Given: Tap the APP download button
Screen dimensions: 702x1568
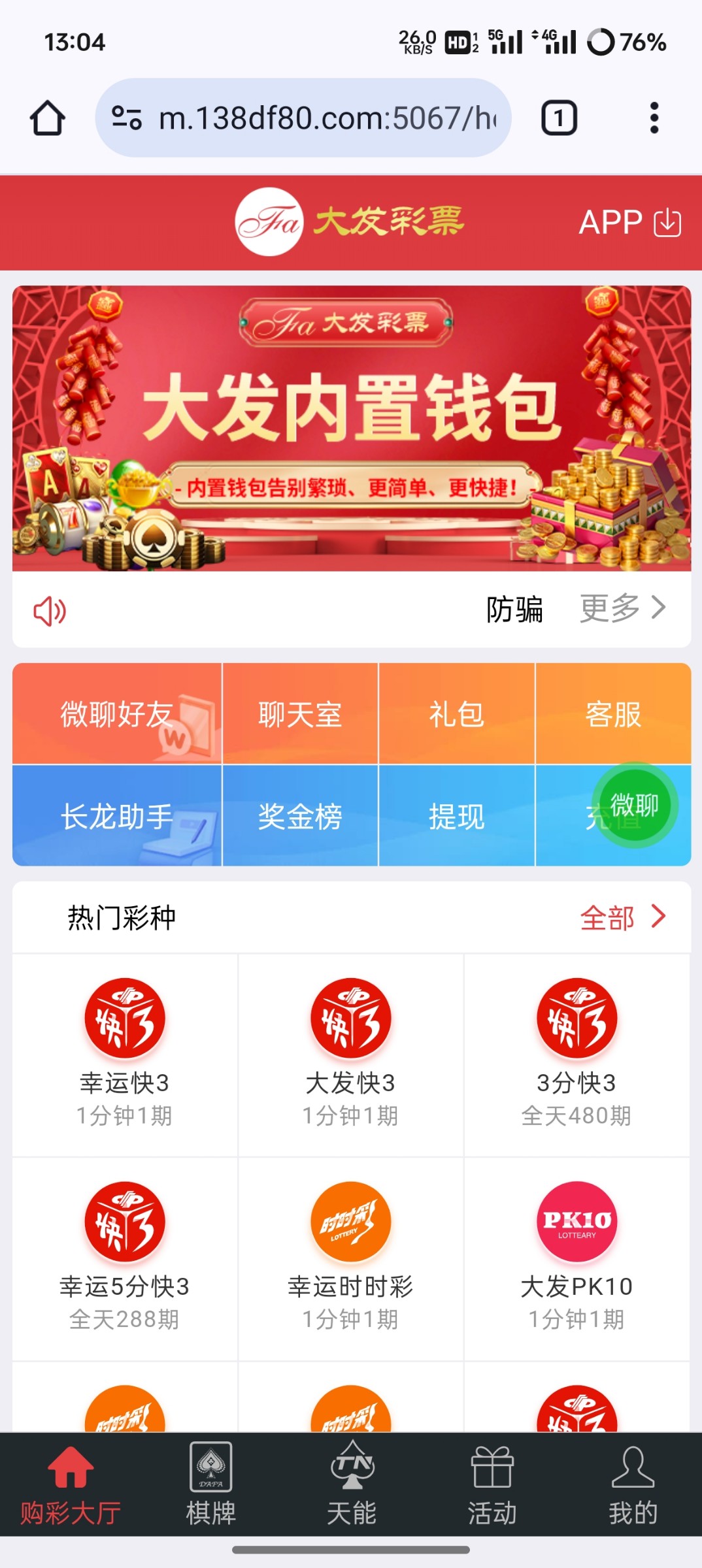Looking at the screenshot, I should point(629,223).
